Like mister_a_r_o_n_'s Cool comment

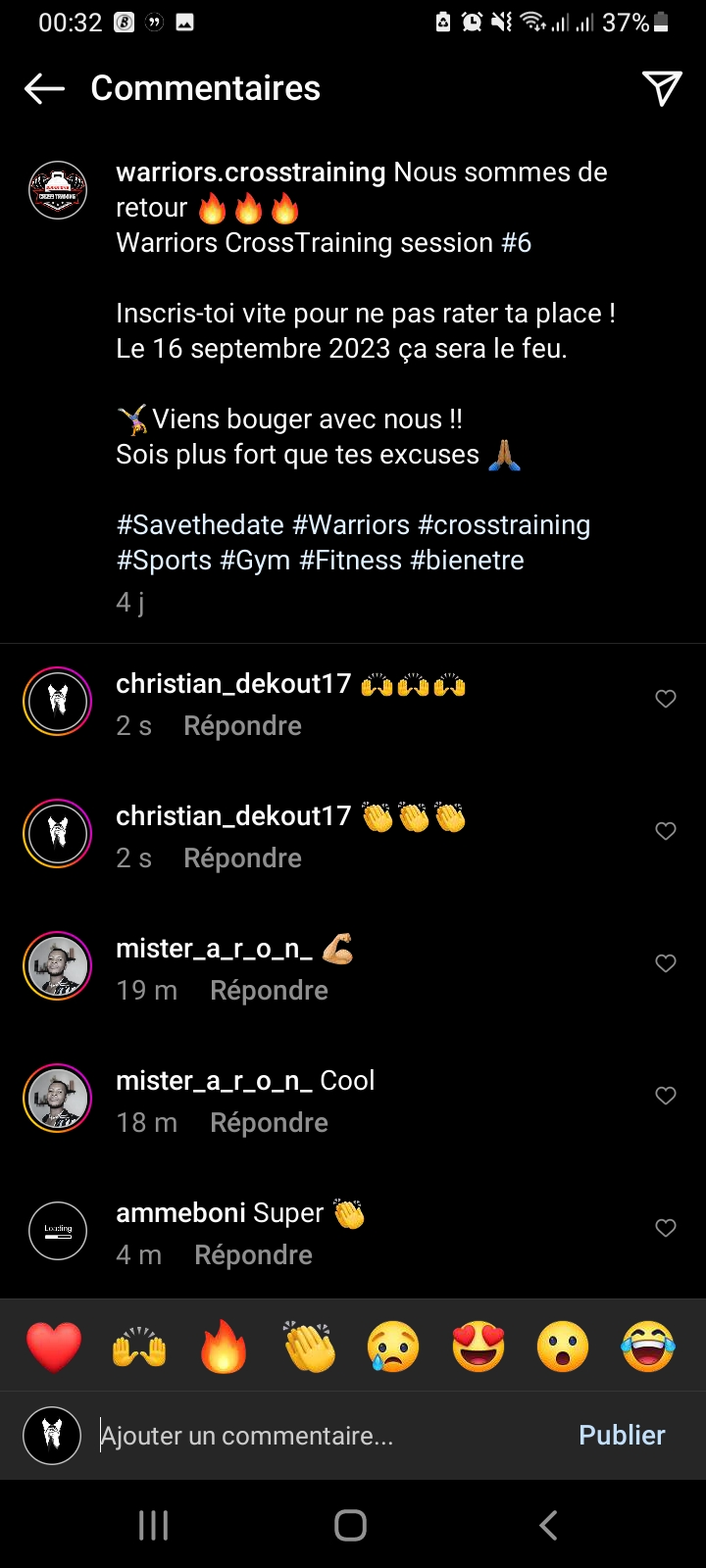pos(666,1096)
